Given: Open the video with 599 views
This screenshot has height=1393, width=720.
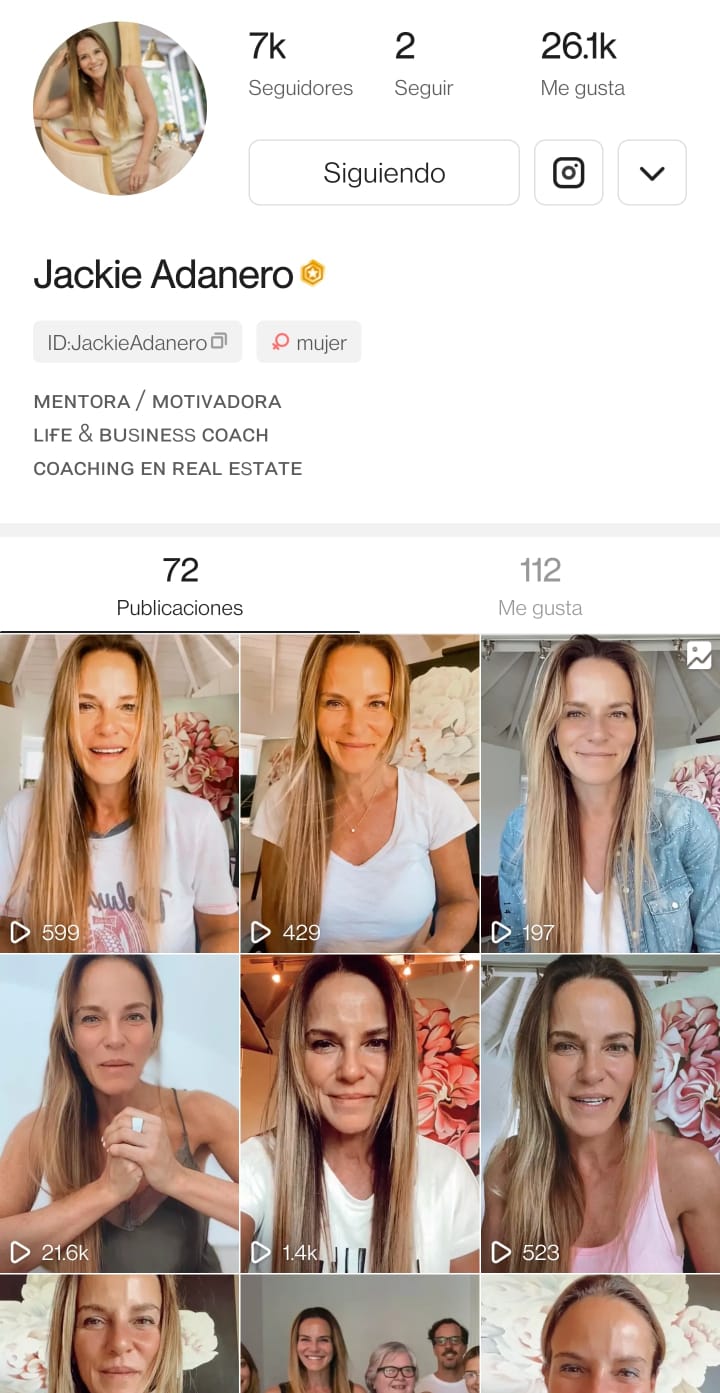Looking at the screenshot, I should pyautogui.click(x=119, y=793).
